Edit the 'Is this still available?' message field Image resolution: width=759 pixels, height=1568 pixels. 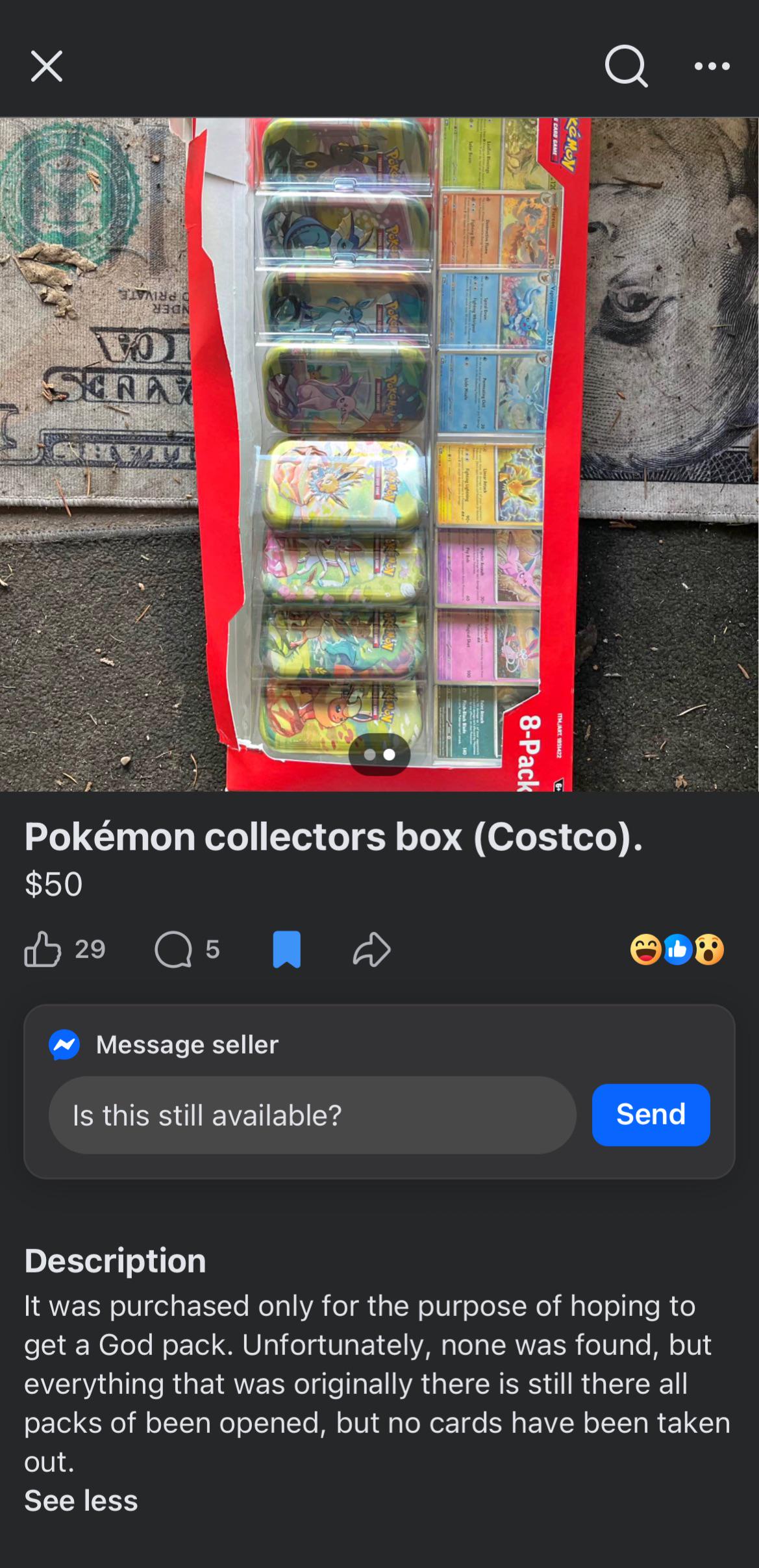tap(312, 1115)
